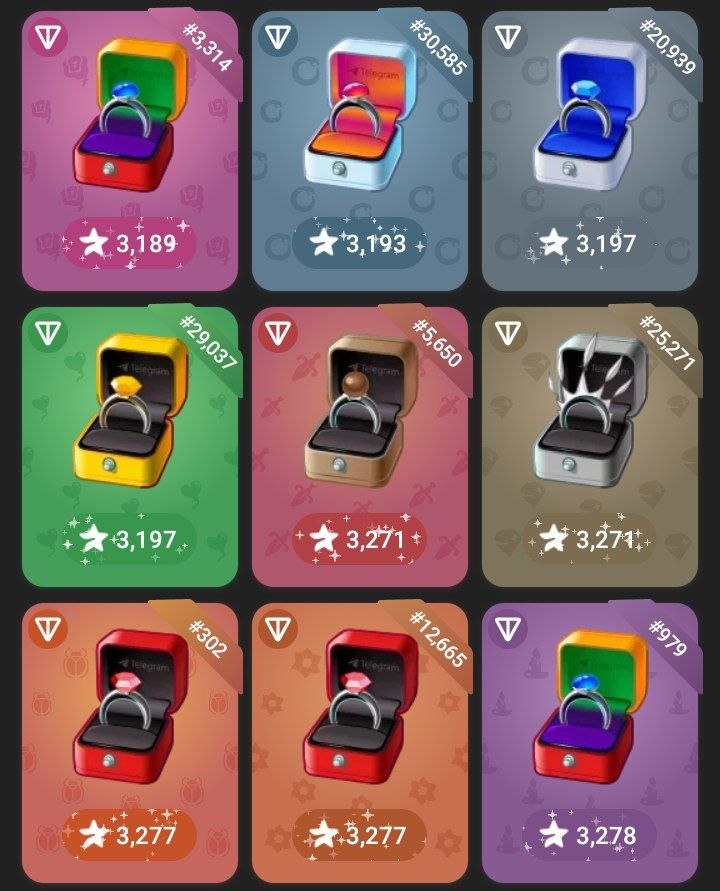Buy gift #29,037 for 3,197 stars

tap(129, 540)
